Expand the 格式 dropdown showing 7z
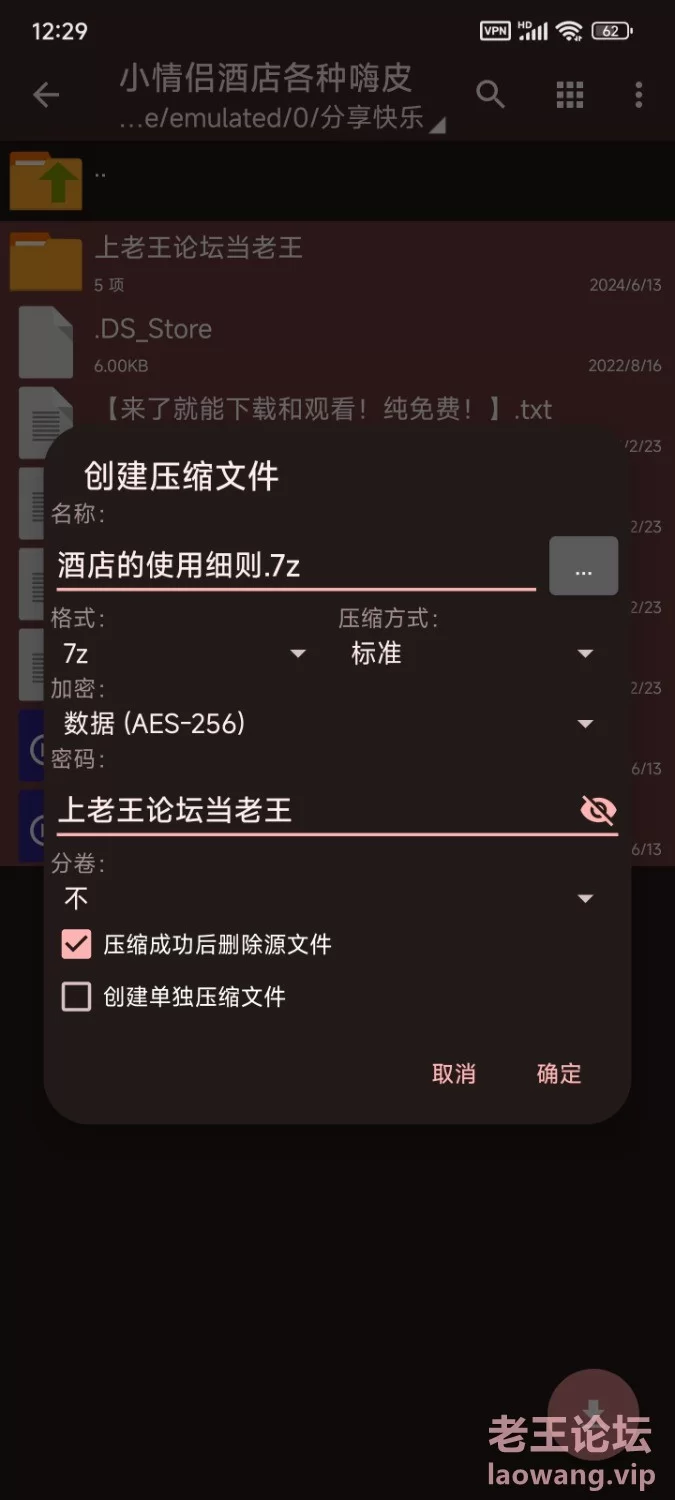 [185, 654]
